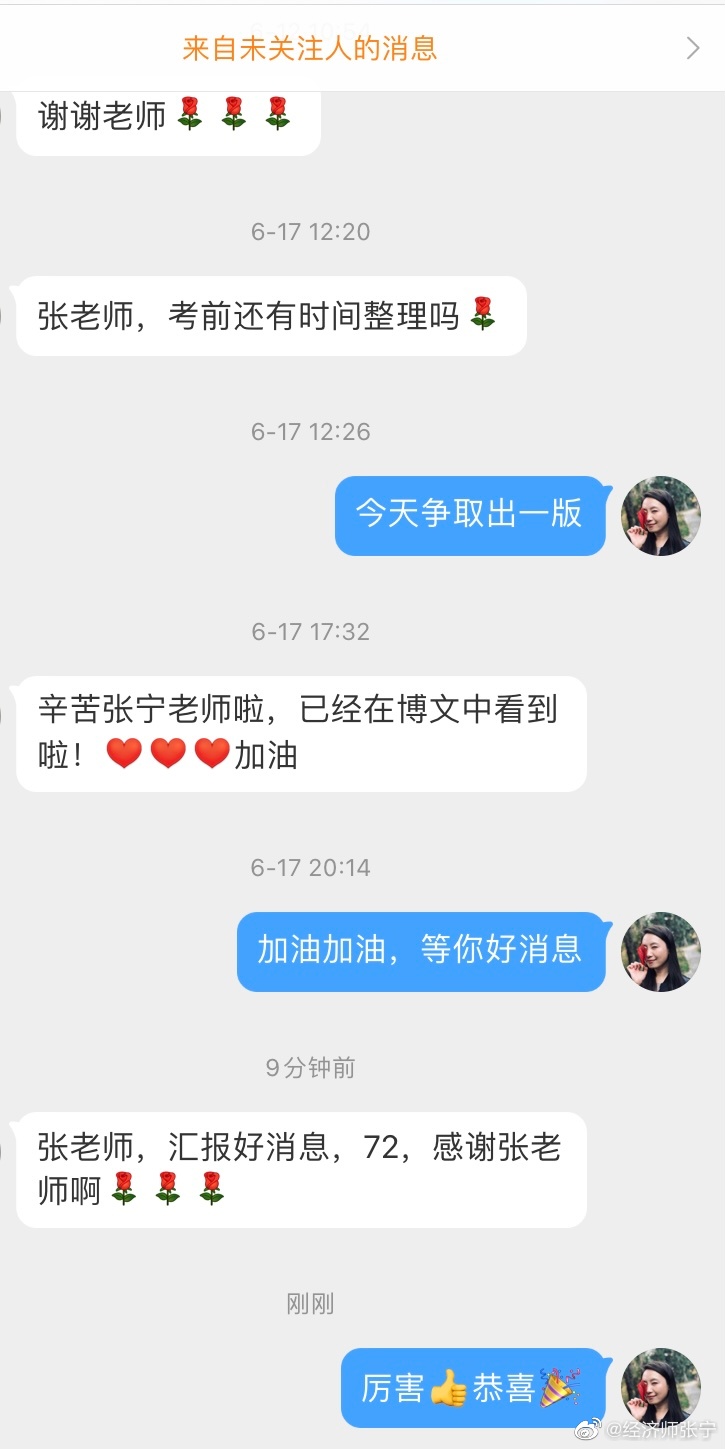Click the topmost sender avatar beside 今天争取出一版
This screenshot has height=1449, width=725.
(x=660, y=516)
